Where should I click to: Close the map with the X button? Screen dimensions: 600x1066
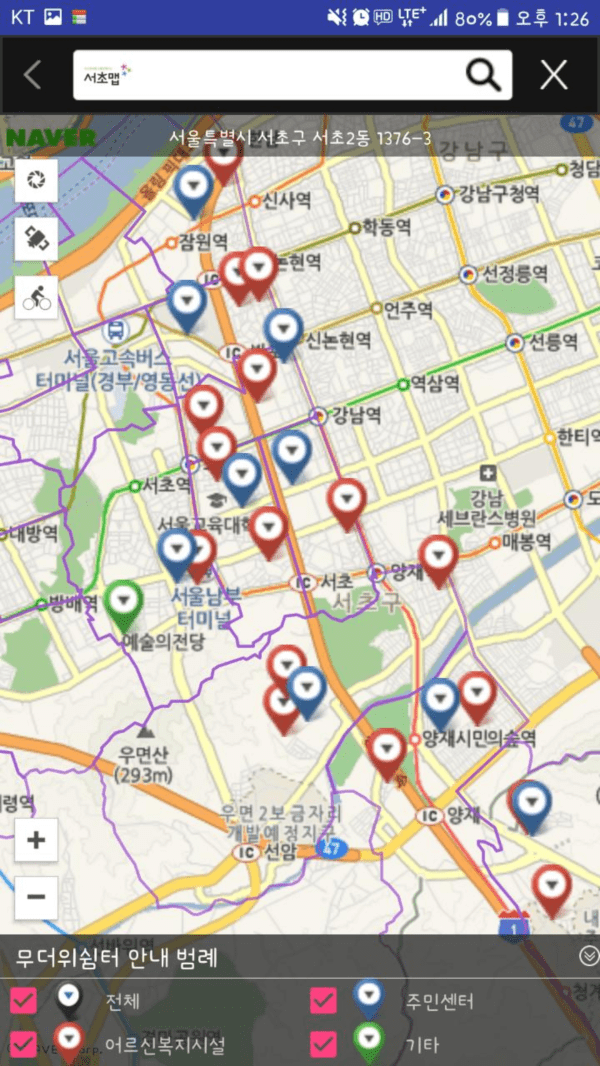tap(553, 75)
